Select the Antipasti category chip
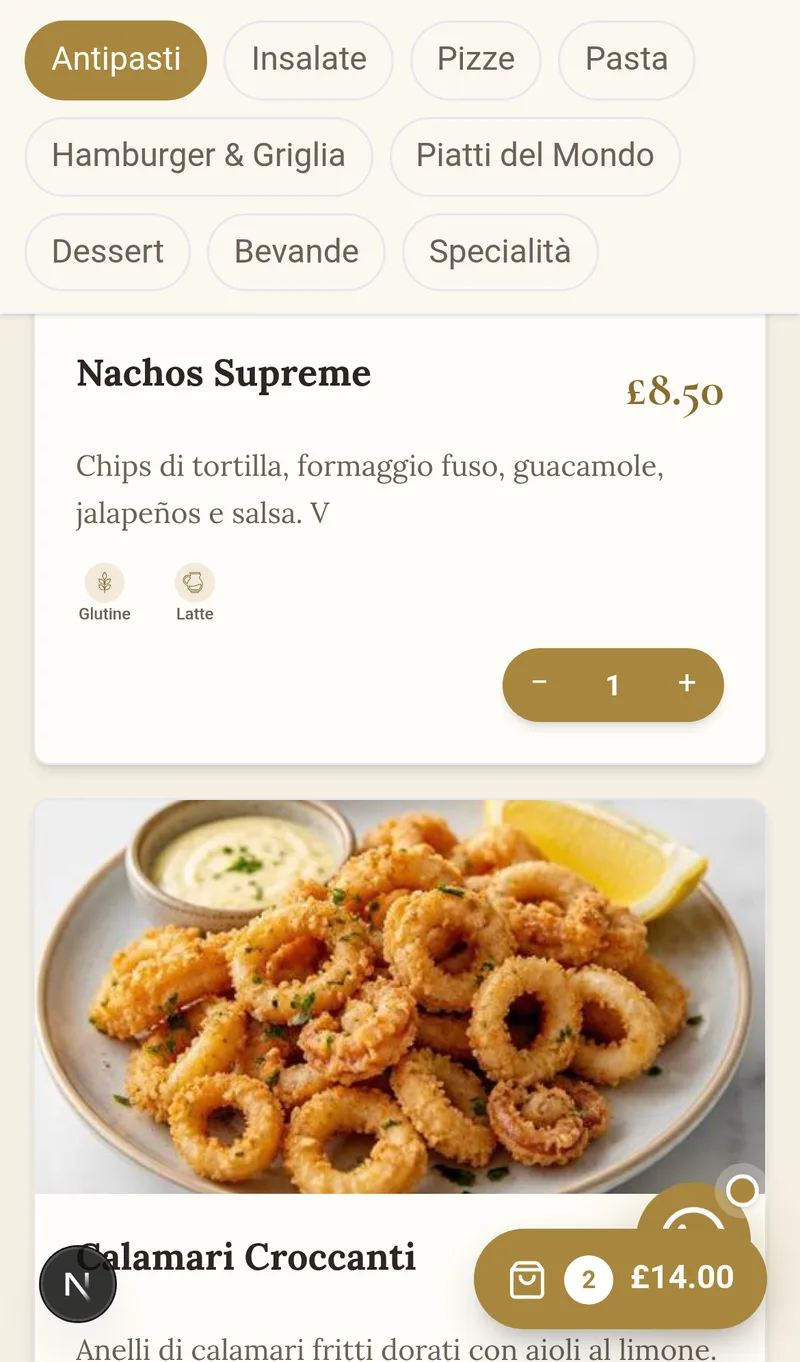The width and height of the screenshot is (800, 1362). click(x=116, y=60)
